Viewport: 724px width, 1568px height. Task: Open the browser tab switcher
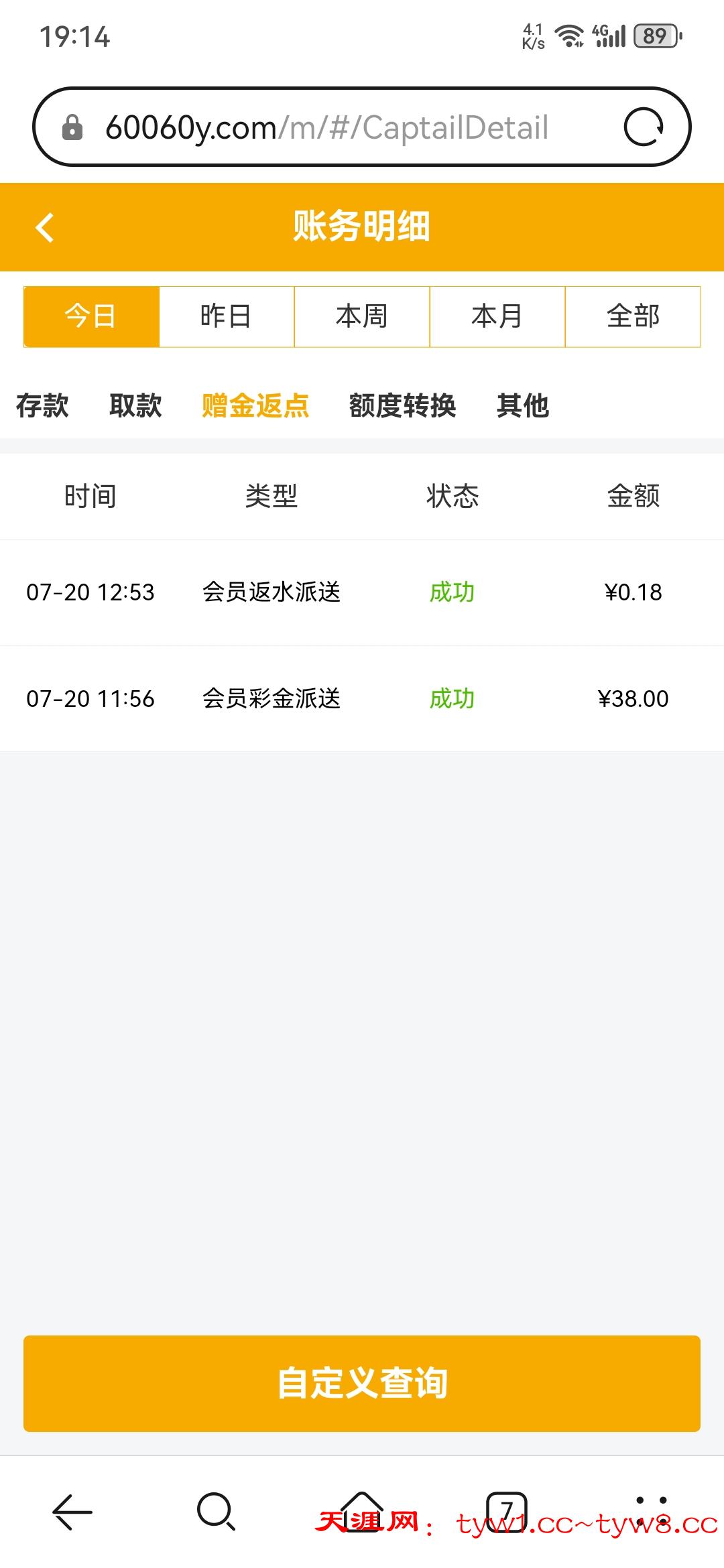coord(506,1512)
